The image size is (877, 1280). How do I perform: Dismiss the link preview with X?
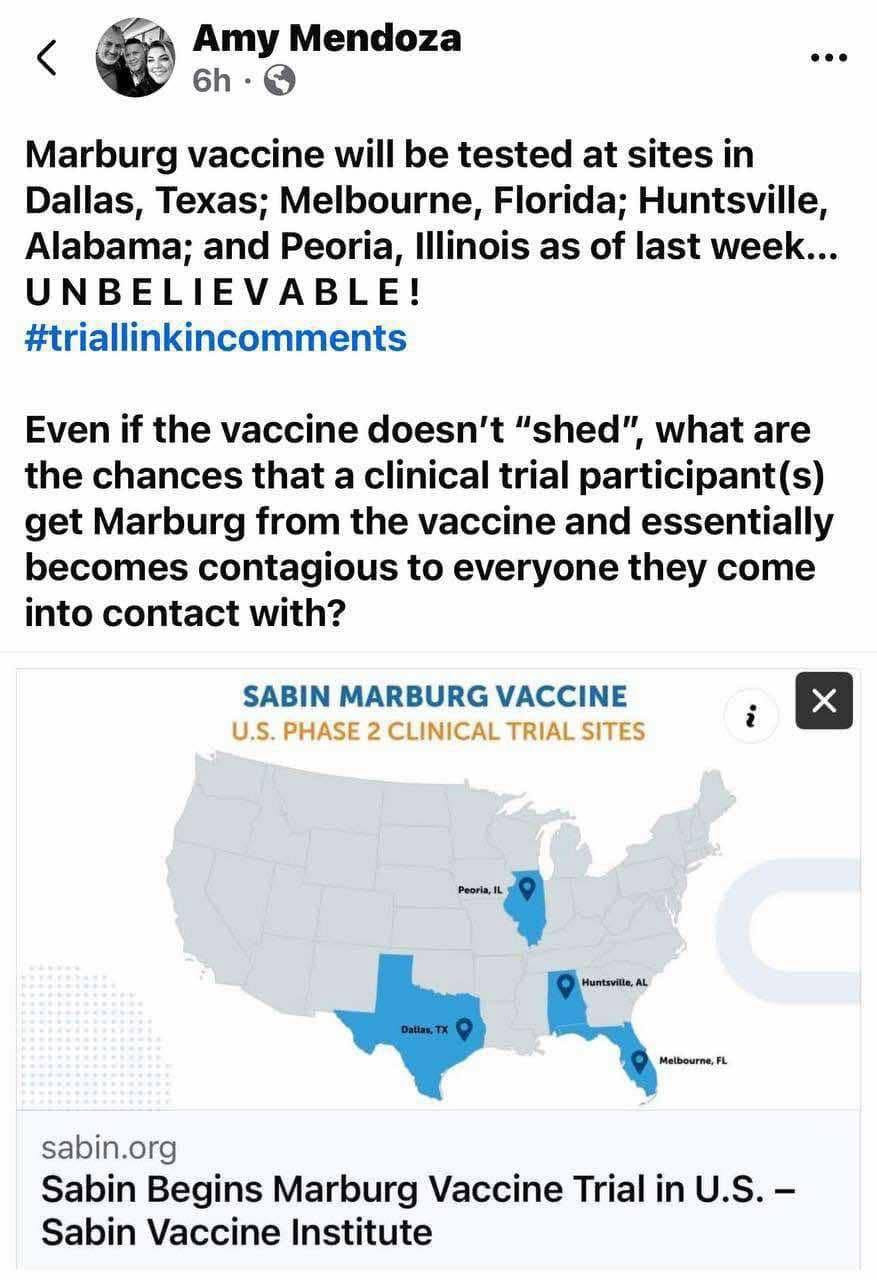pyautogui.click(x=823, y=701)
